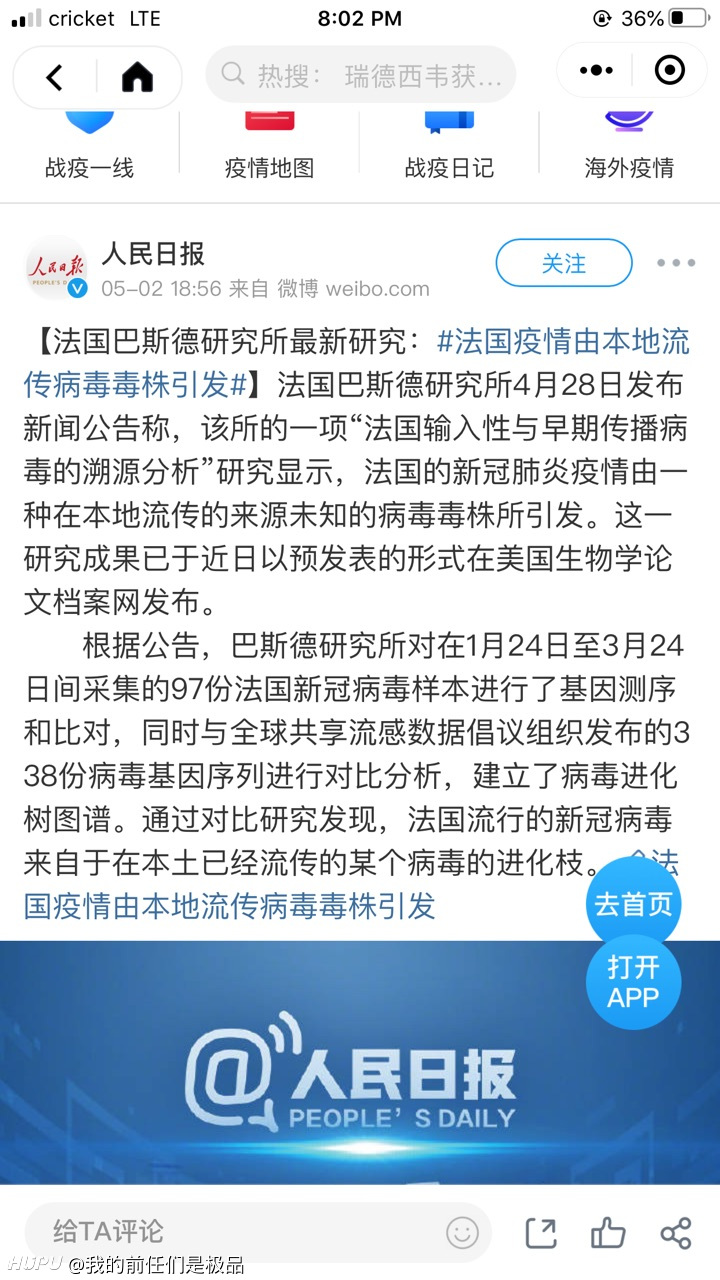
Task: Go back using the back arrow
Action: pos(54,77)
